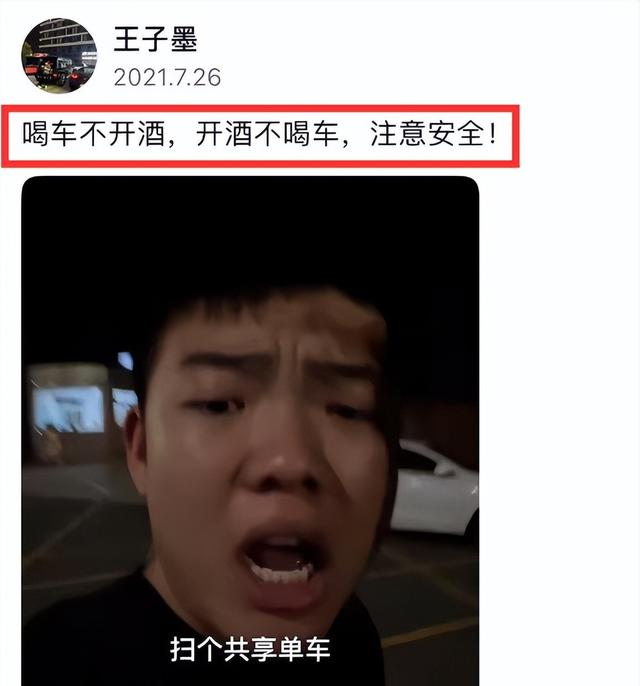Open 王子墨's profile avatar

pyautogui.click(x=59, y=56)
